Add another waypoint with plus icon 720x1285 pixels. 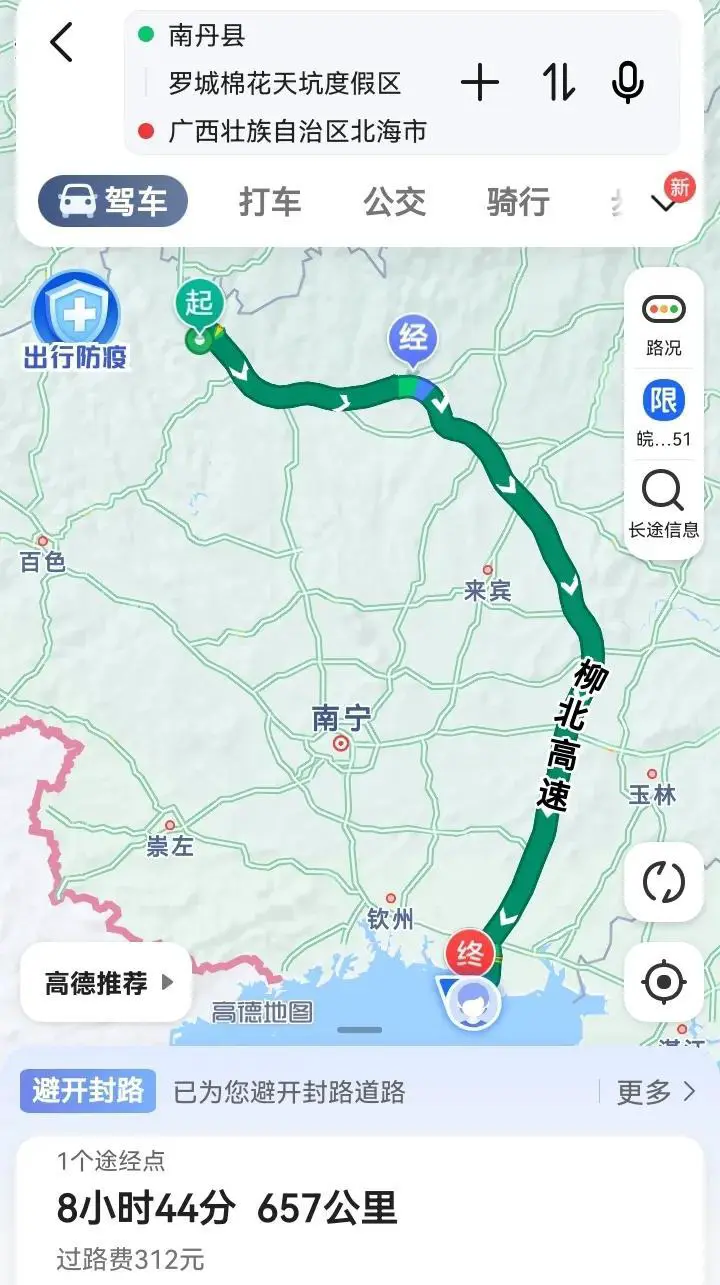(480, 83)
